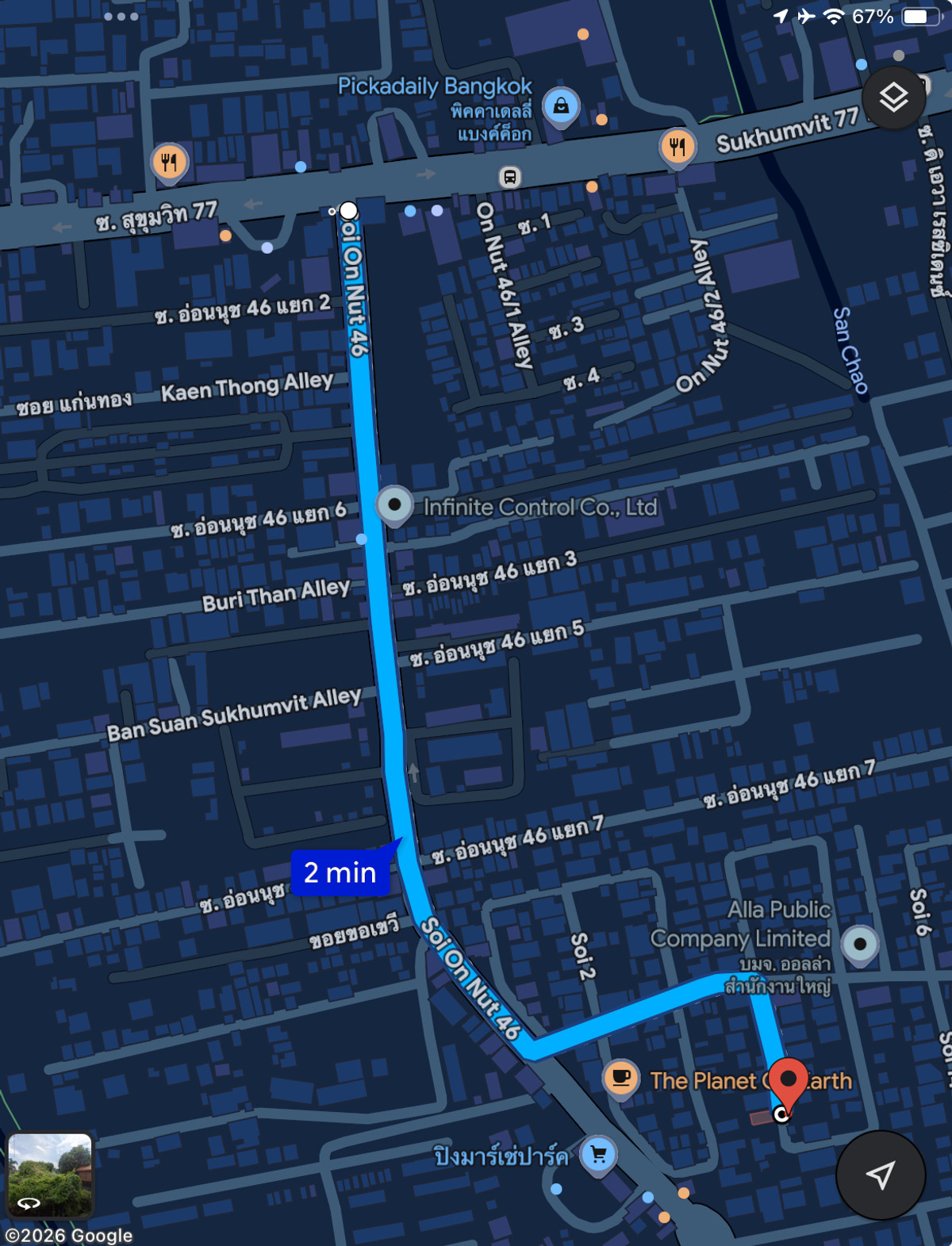The width and height of the screenshot is (952, 1246).
Task: Open the map layers button
Action: [x=894, y=98]
